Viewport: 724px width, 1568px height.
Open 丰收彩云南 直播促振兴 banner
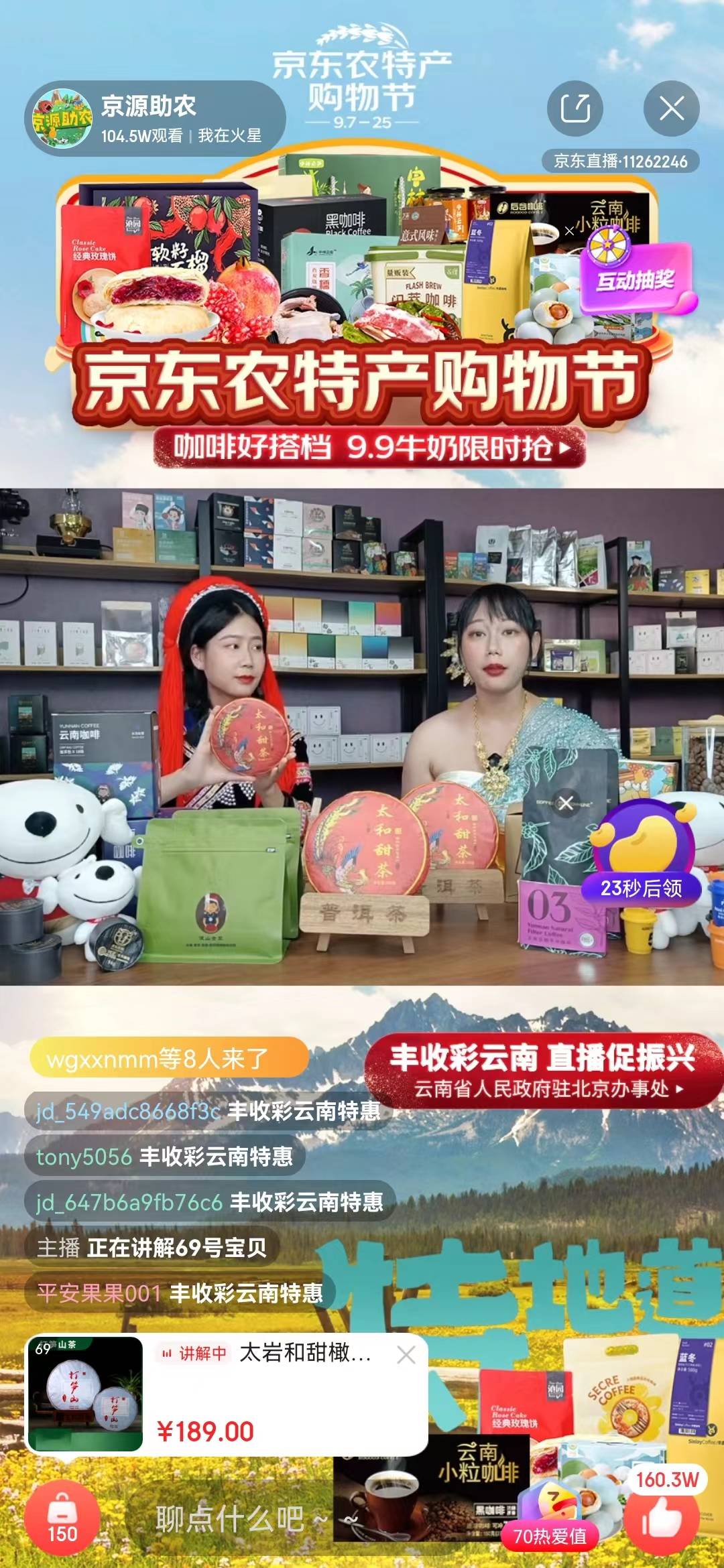543,1071
